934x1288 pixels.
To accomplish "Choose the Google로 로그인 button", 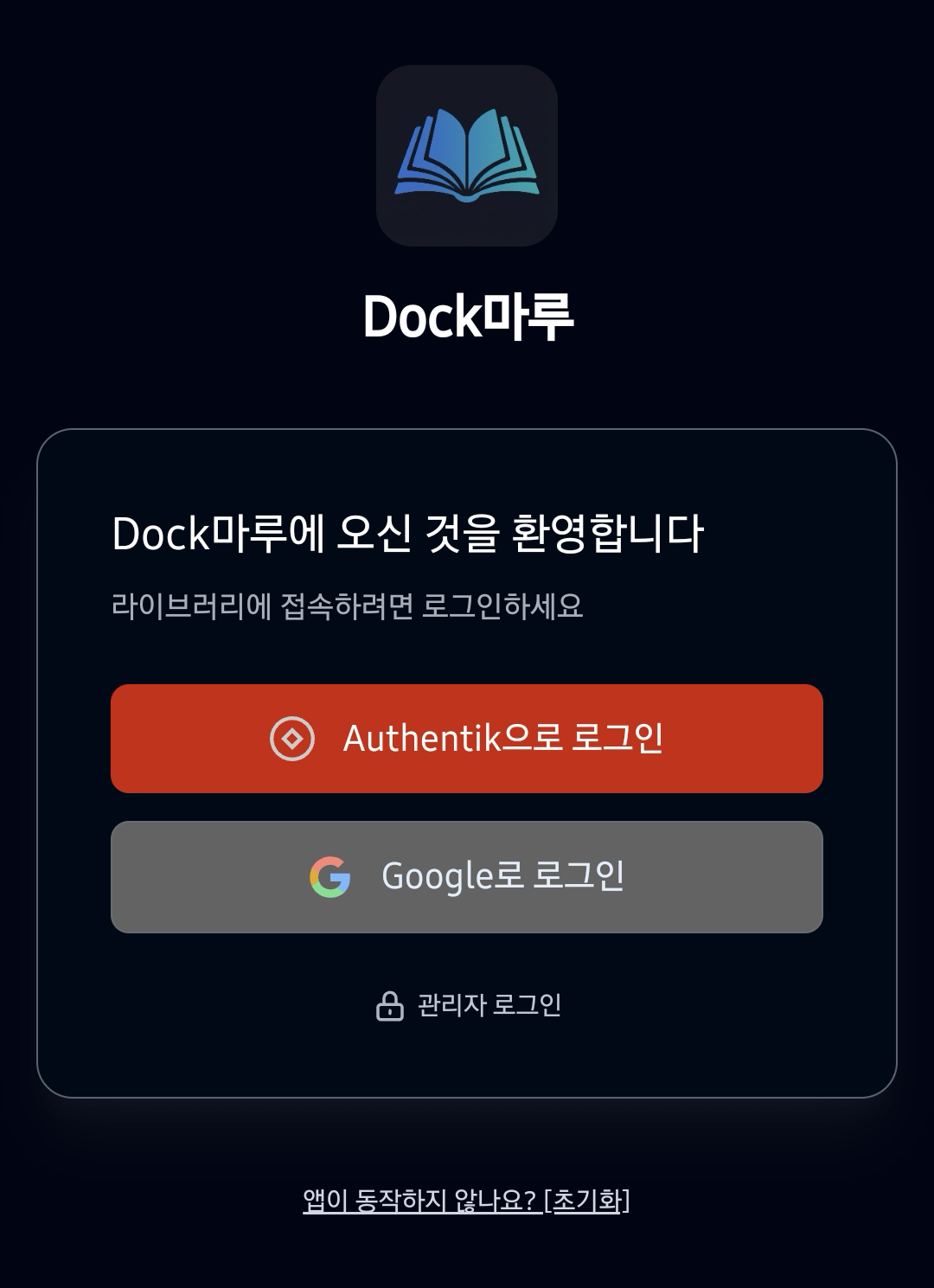I will tap(467, 876).
